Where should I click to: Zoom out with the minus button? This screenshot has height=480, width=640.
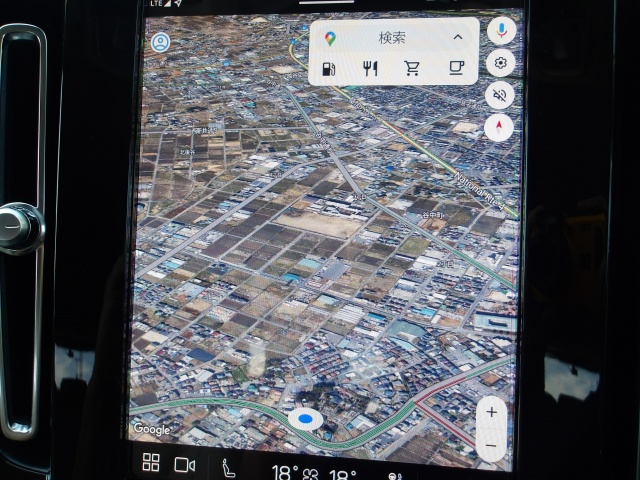click(491, 444)
